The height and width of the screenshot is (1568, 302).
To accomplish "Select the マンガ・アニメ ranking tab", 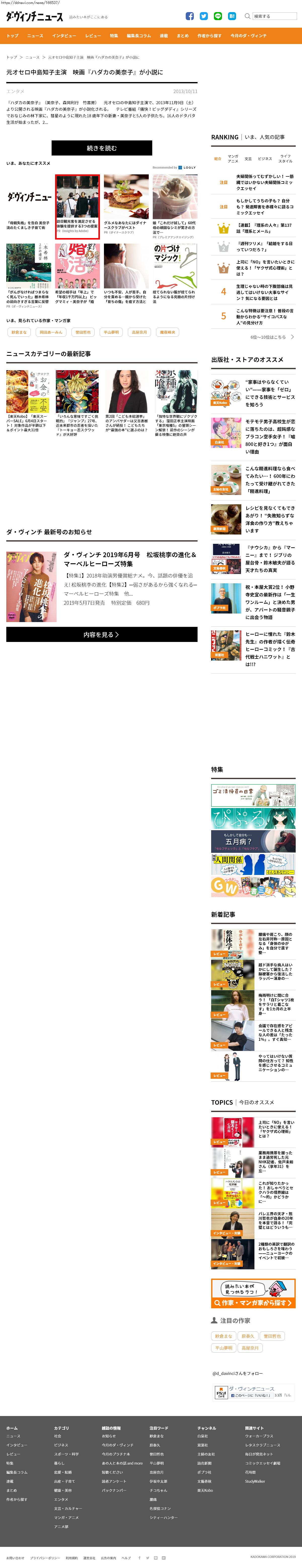I will pos(233,158).
